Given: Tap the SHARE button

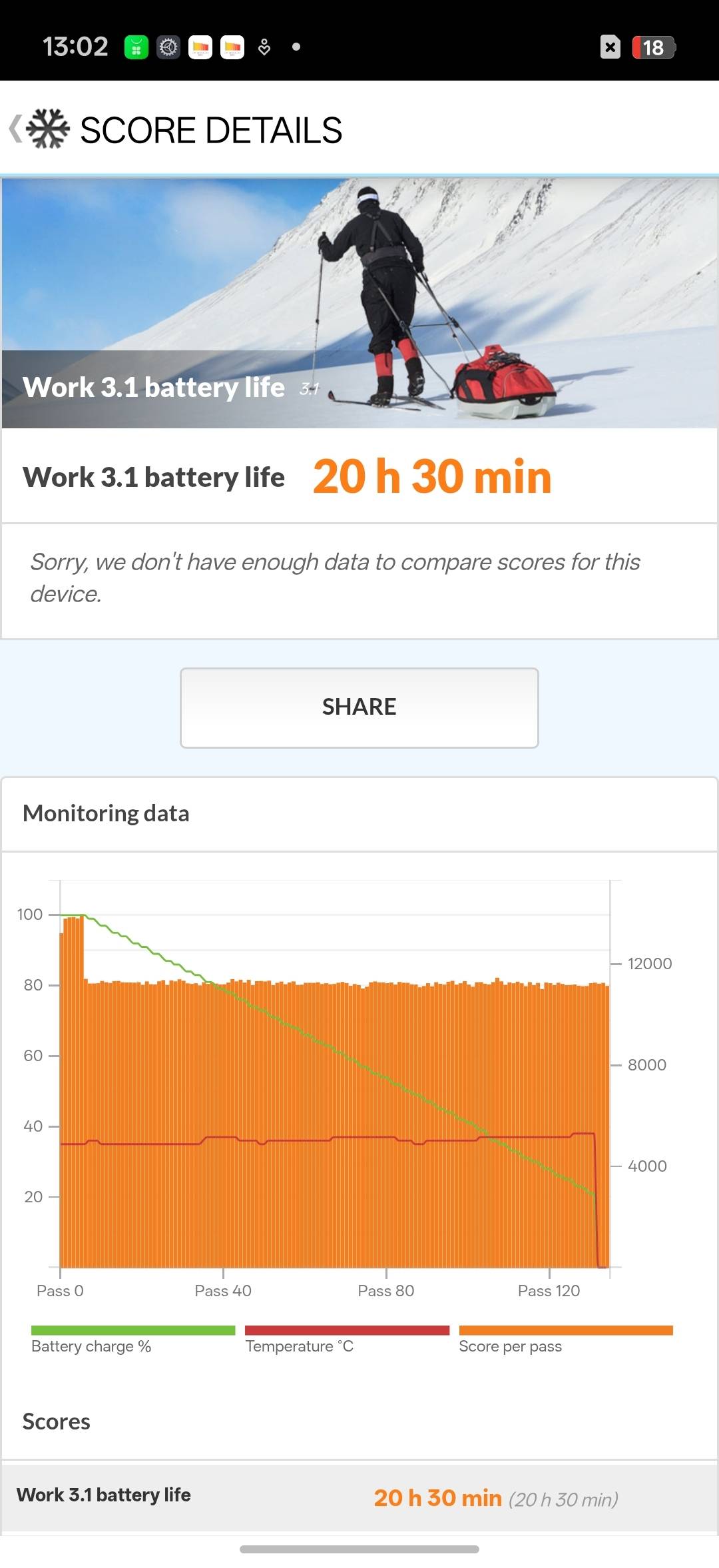Looking at the screenshot, I should click(359, 707).
